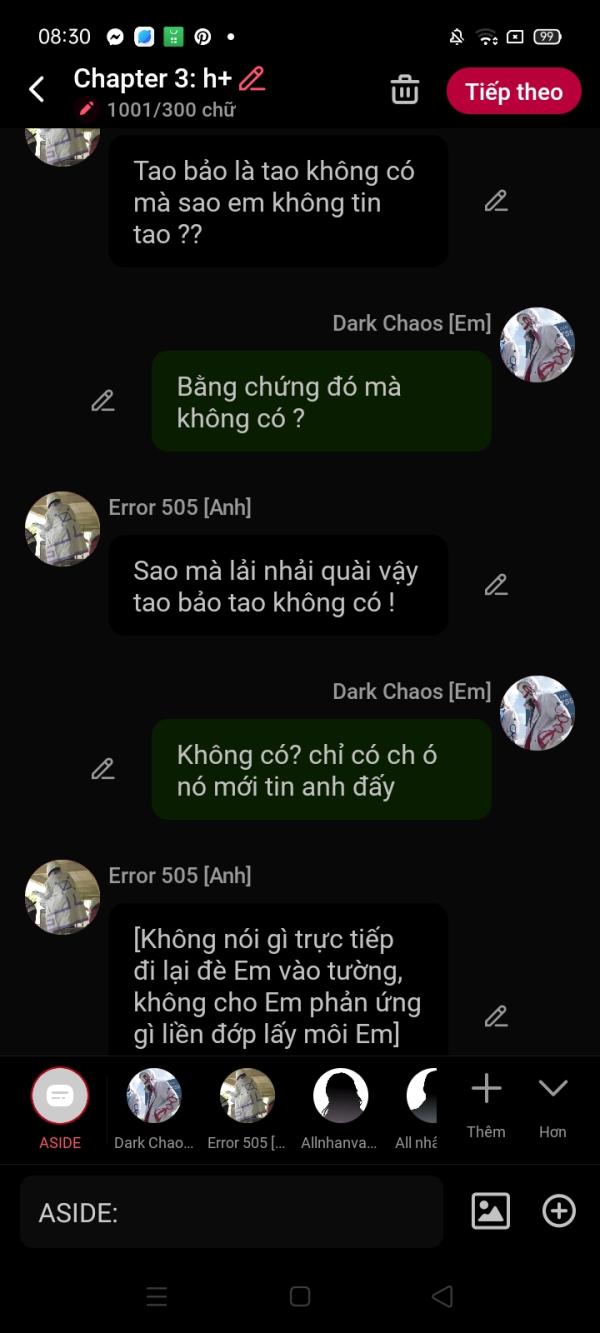Edit the message "Bằng chứng đó mà không có ?"
The image size is (600, 1333).
point(103,401)
